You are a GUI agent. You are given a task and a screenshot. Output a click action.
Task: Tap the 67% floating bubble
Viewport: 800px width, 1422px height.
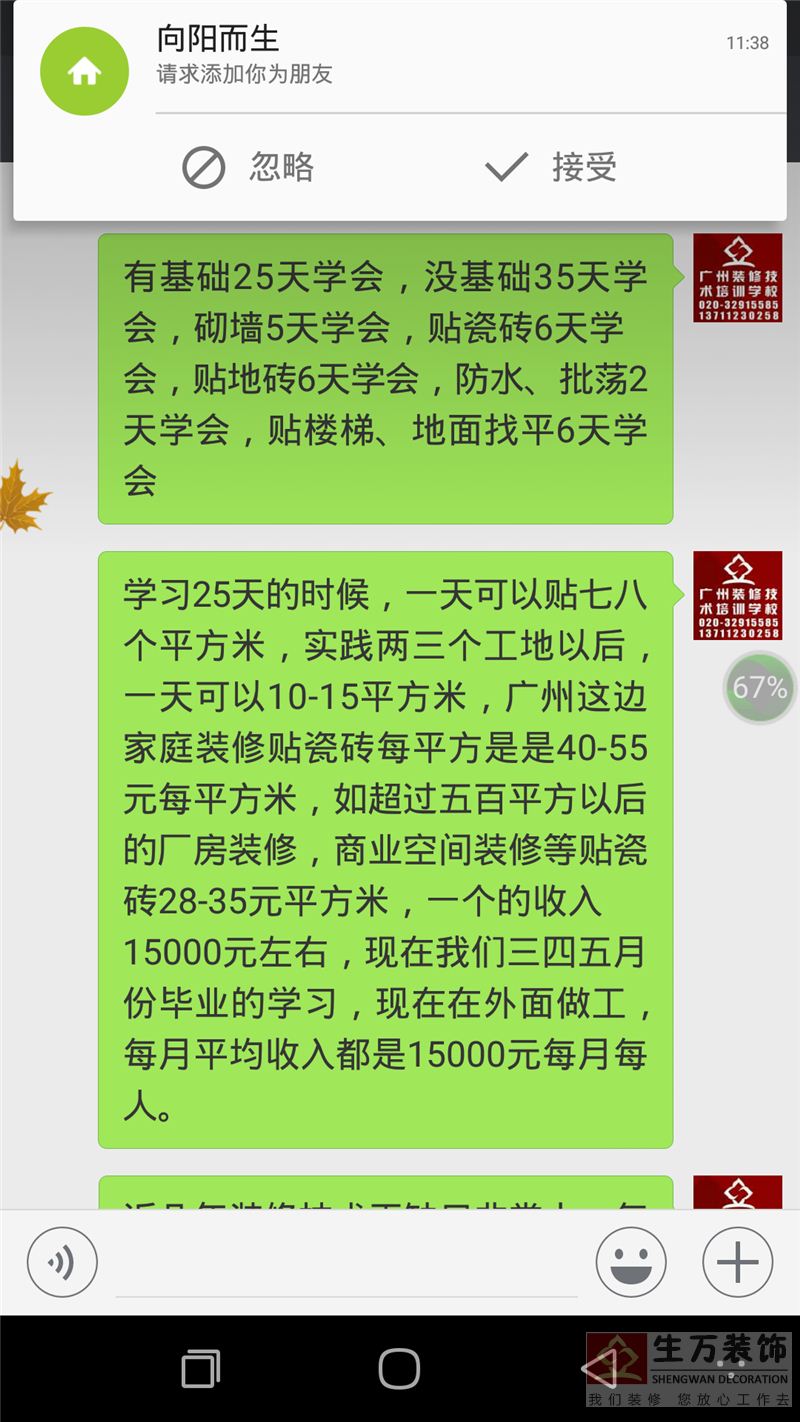[759, 688]
